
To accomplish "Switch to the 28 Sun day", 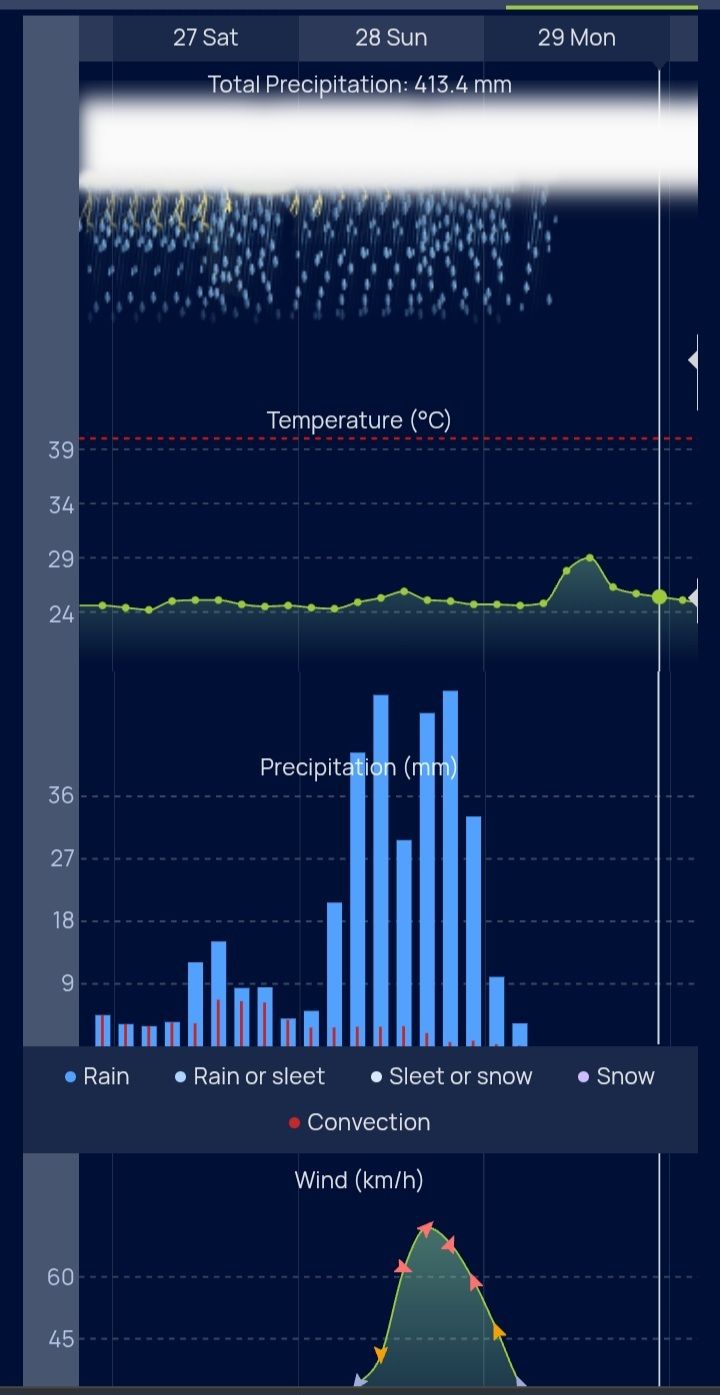I will click(391, 38).
